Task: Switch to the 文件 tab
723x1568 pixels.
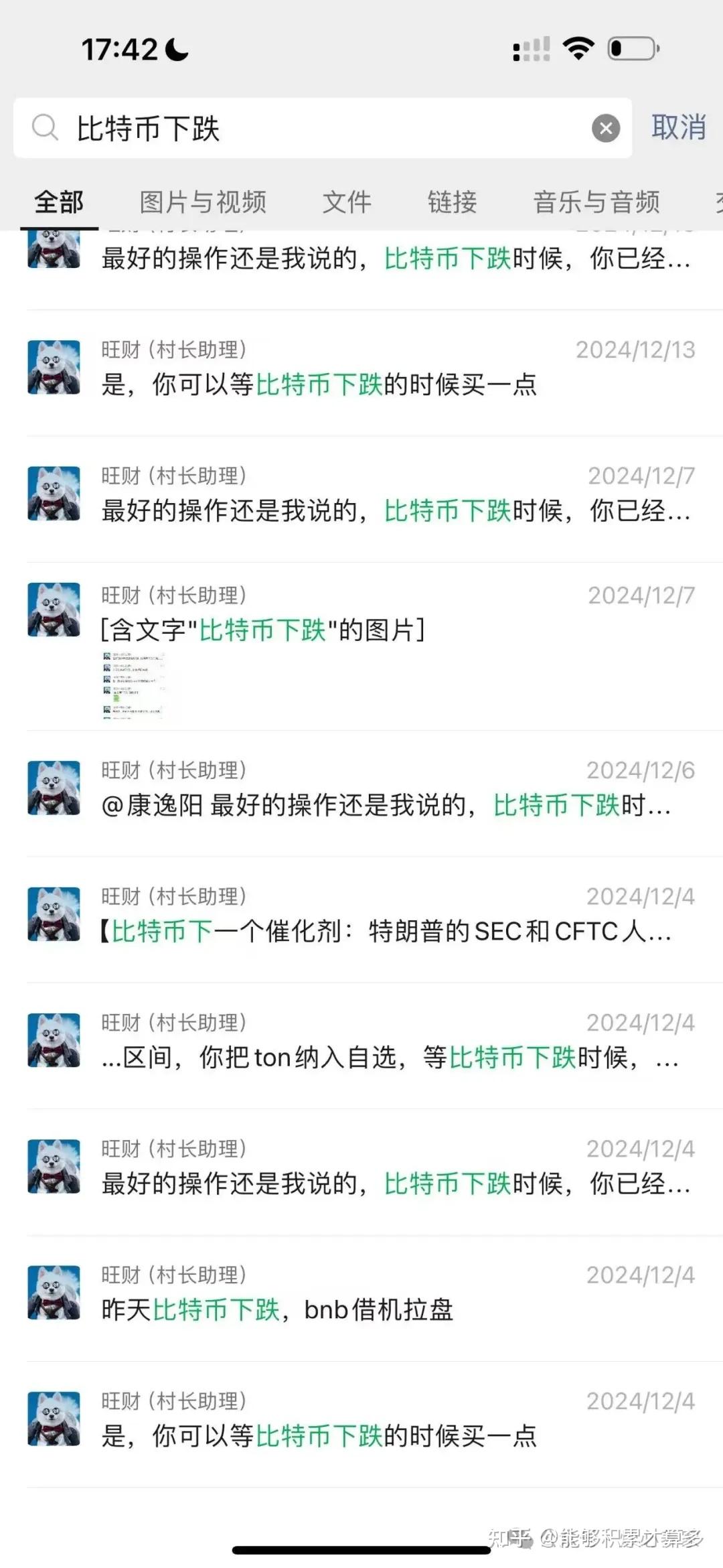Action: click(347, 201)
